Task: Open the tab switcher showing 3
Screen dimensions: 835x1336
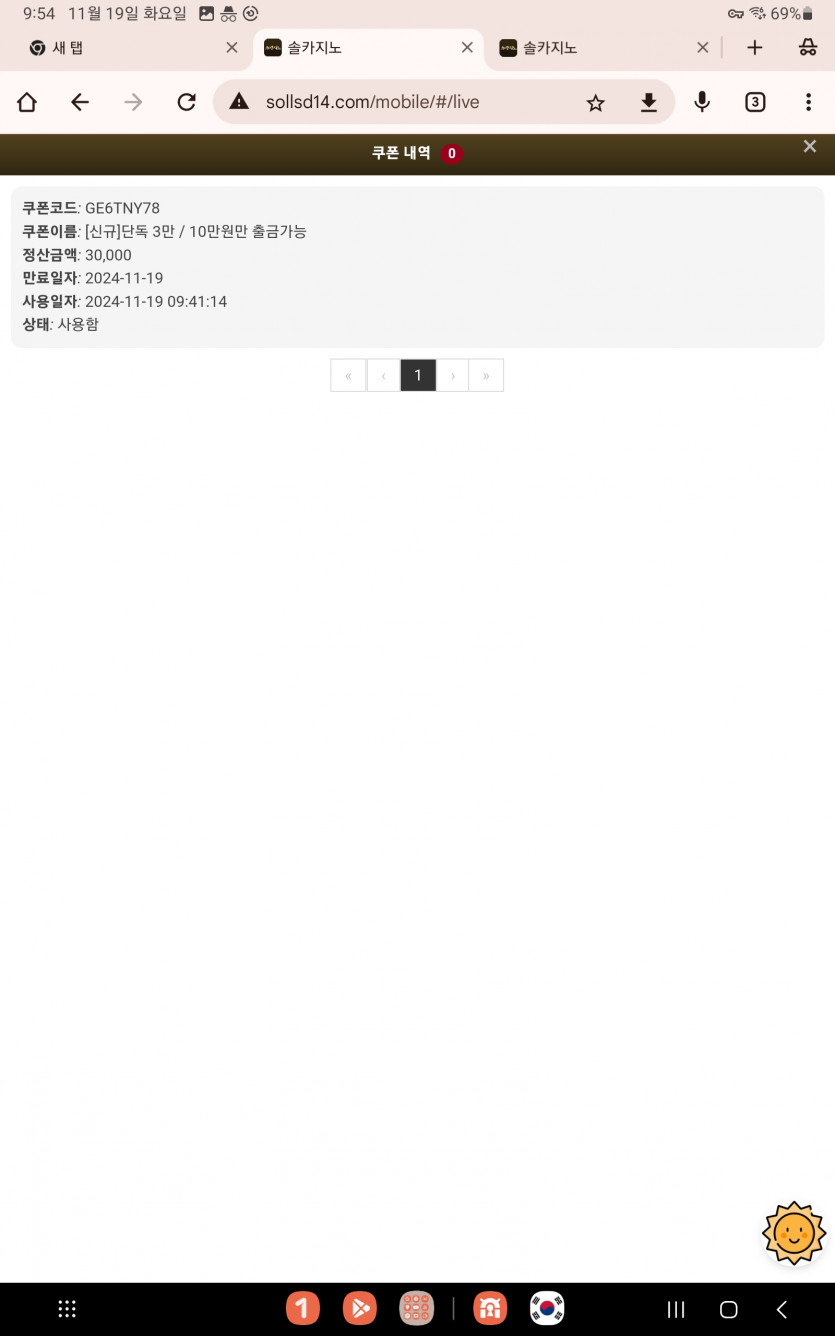Action: [755, 102]
